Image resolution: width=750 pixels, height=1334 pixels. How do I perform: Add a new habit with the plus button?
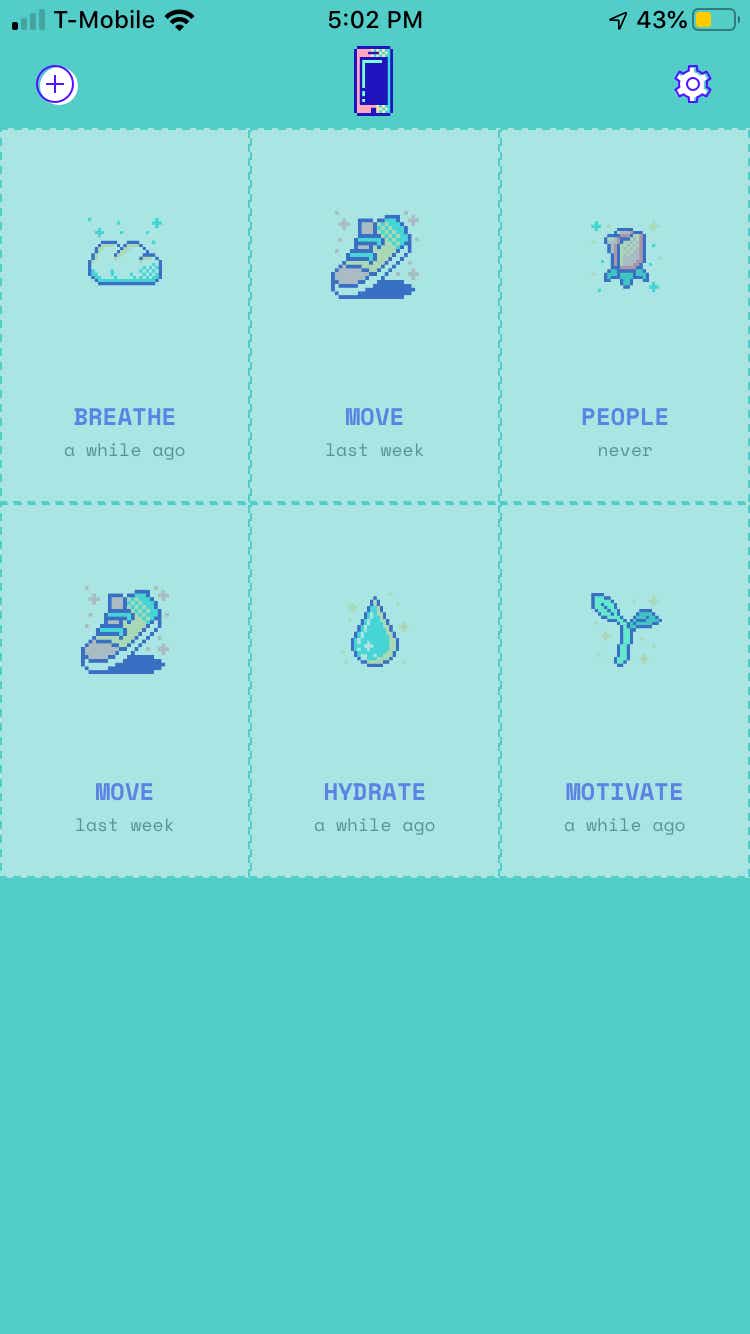click(x=55, y=84)
